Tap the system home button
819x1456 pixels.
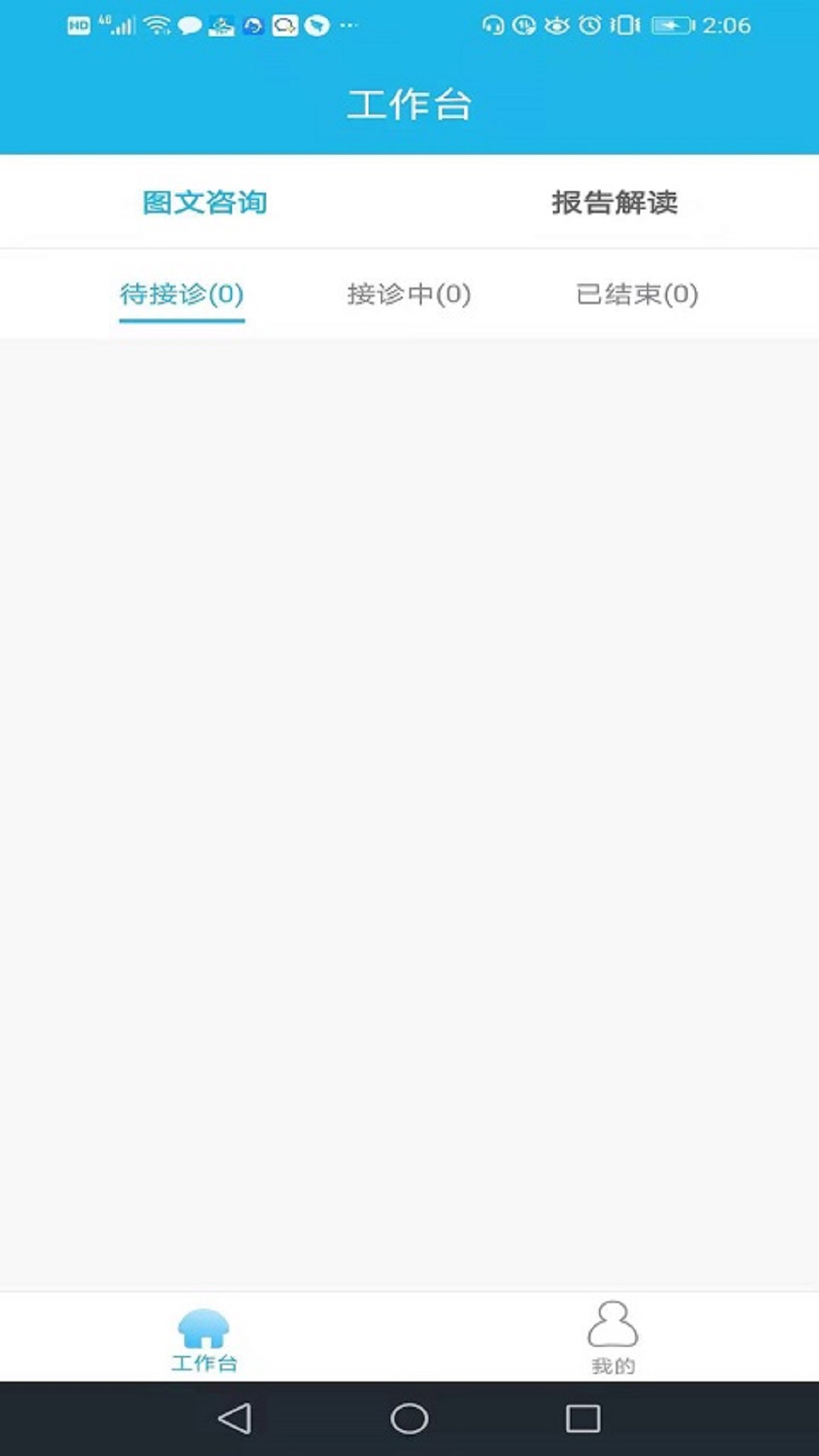(x=409, y=1418)
